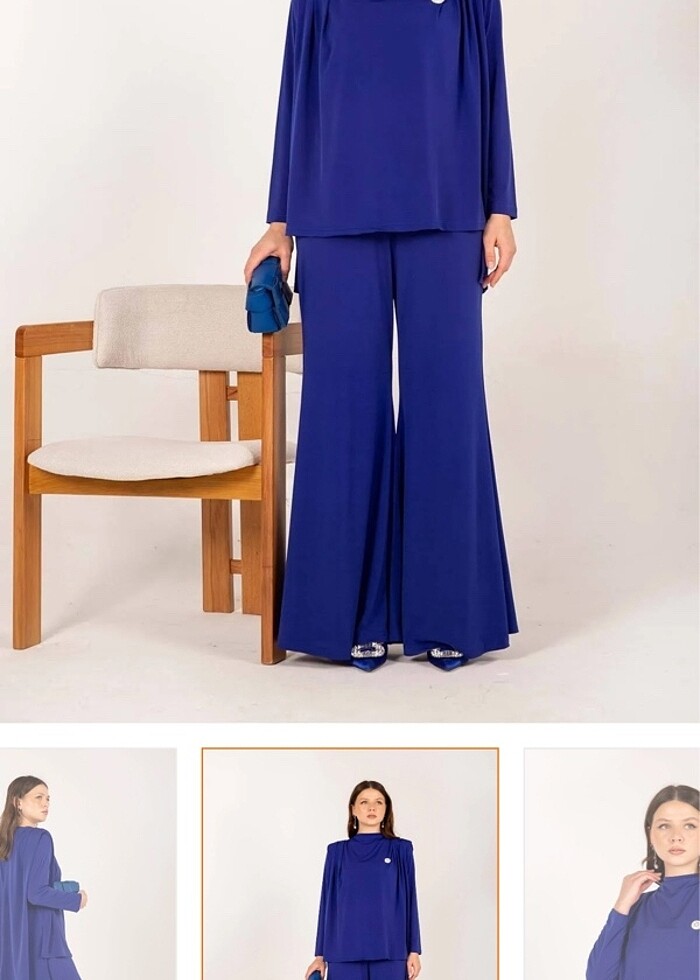Screen dimensions: 700x980
Task: Select the side-view model thumbnail
Action: [88, 865]
